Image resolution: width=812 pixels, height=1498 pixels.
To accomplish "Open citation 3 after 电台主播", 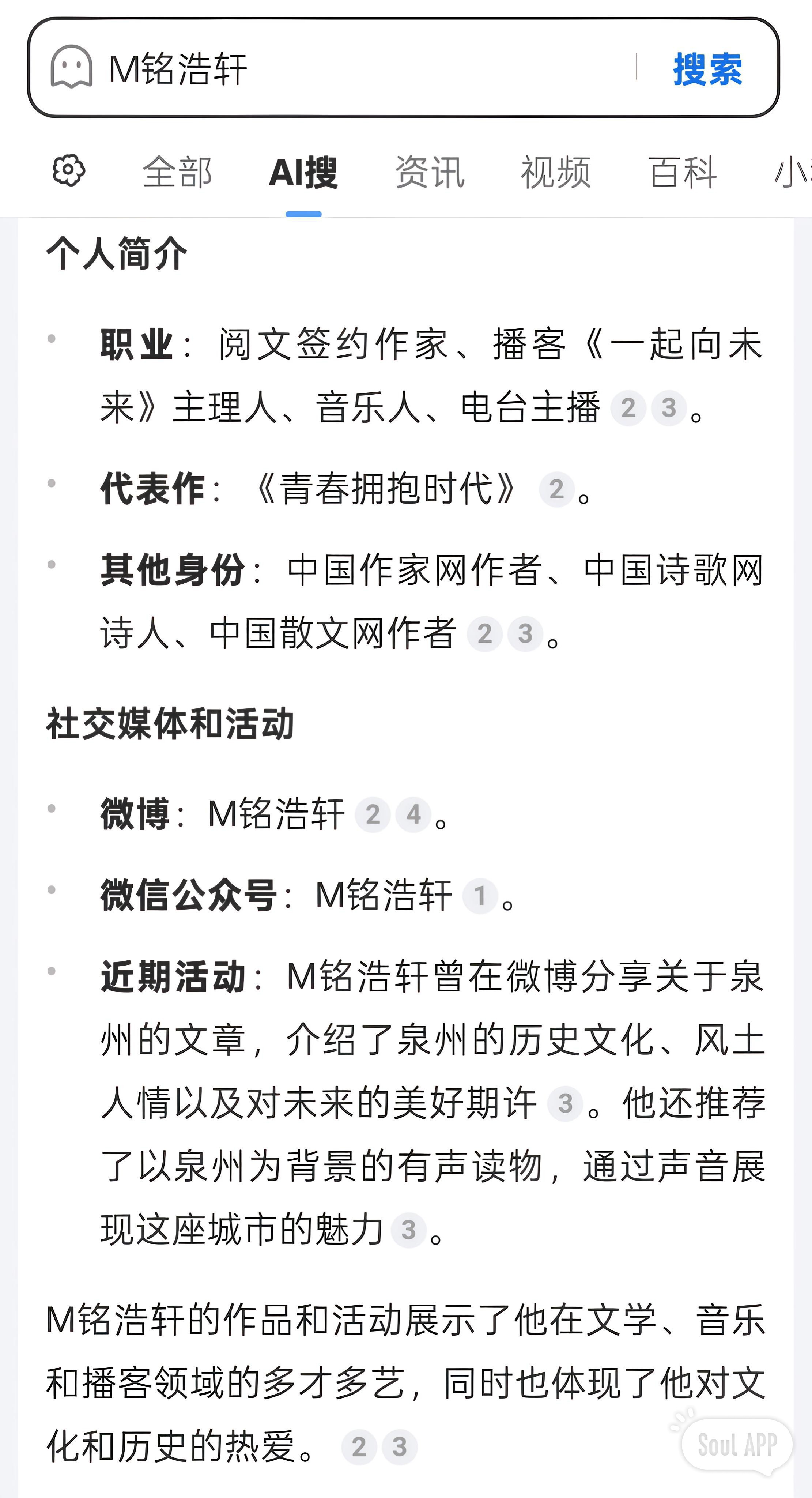I will pyautogui.click(x=669, y=408).
